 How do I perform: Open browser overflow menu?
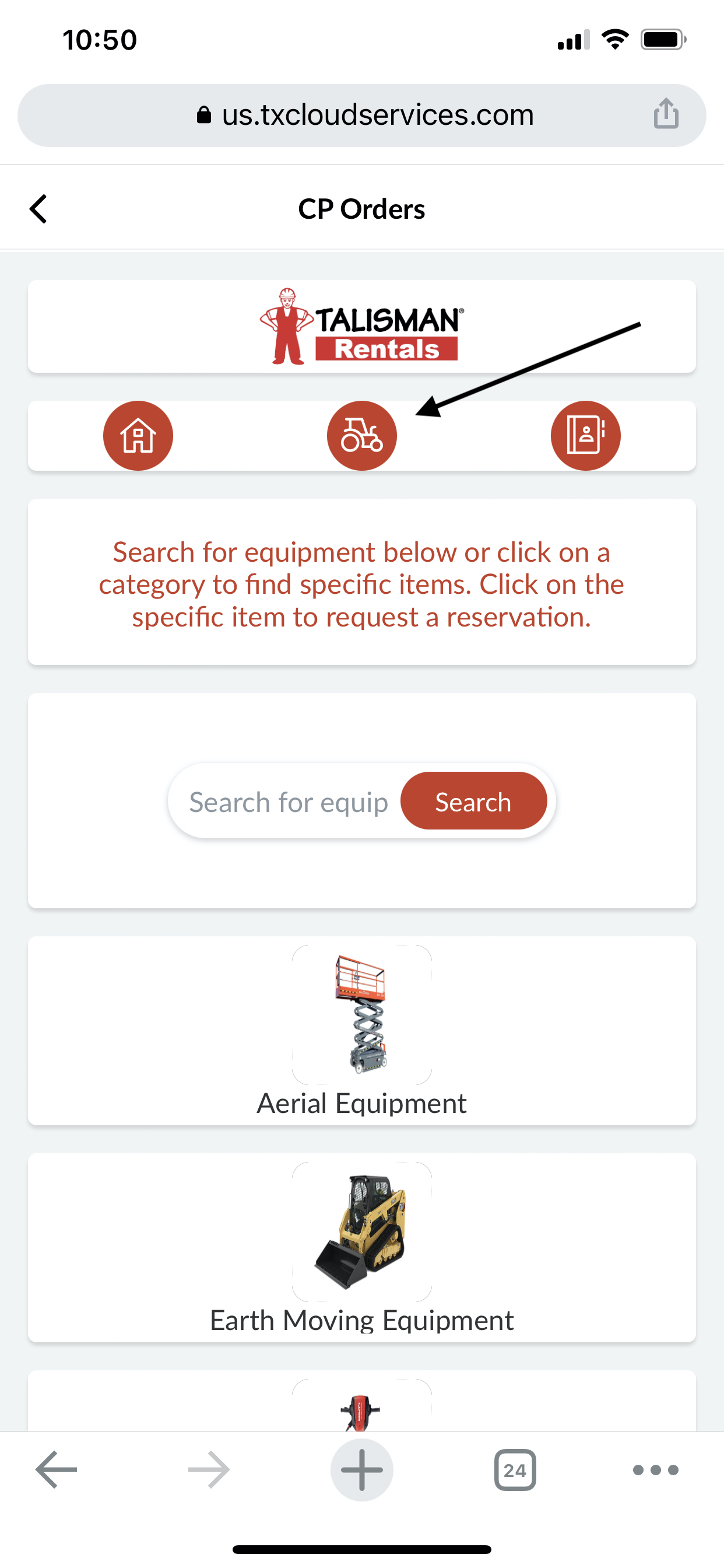pyautogui.click(x=655, y=1470)
